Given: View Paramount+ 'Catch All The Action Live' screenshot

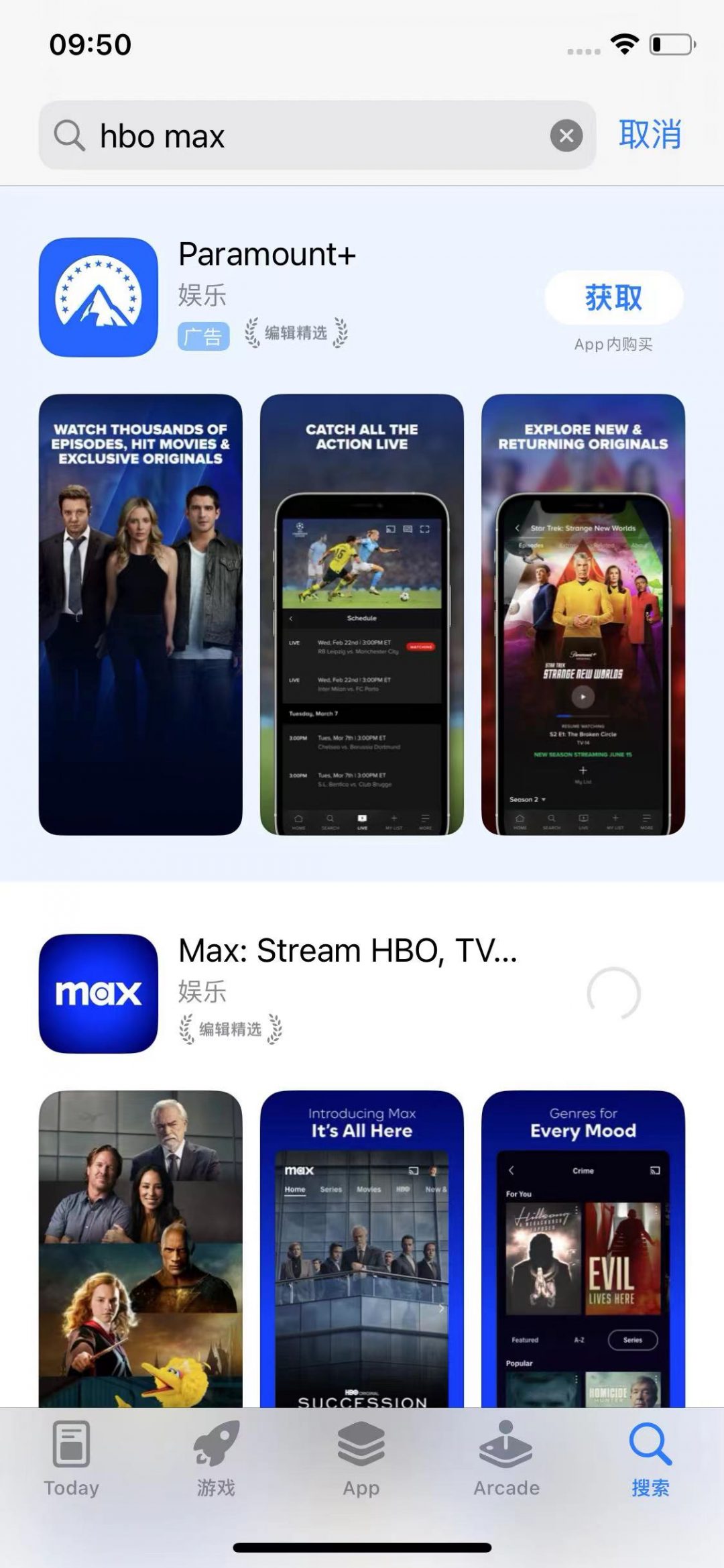Looking at the screenshot, I should coord(362,614).
